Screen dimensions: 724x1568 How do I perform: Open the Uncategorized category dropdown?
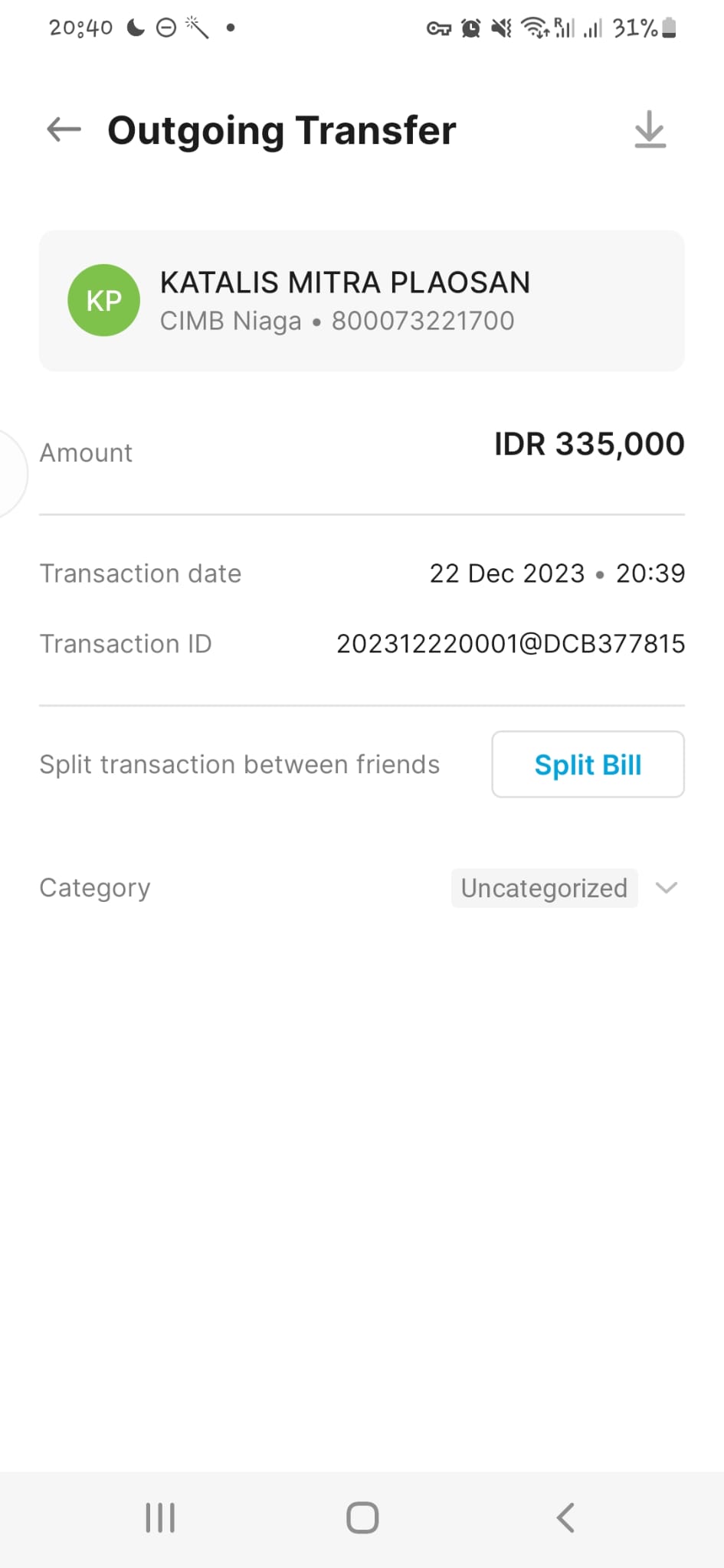tap(565, 888)
